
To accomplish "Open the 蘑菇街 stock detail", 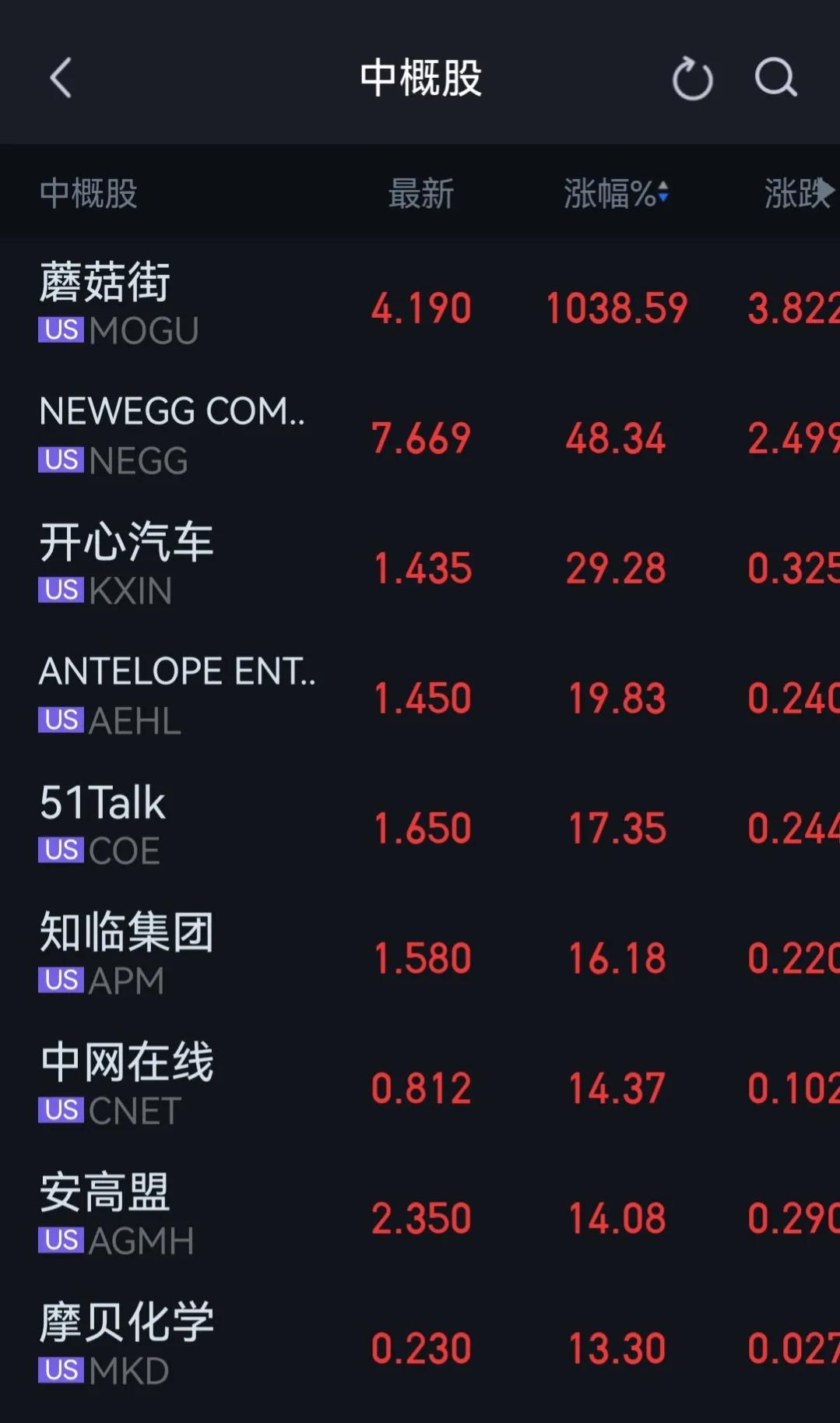I will pyautogui.click(x=104, y=283).
